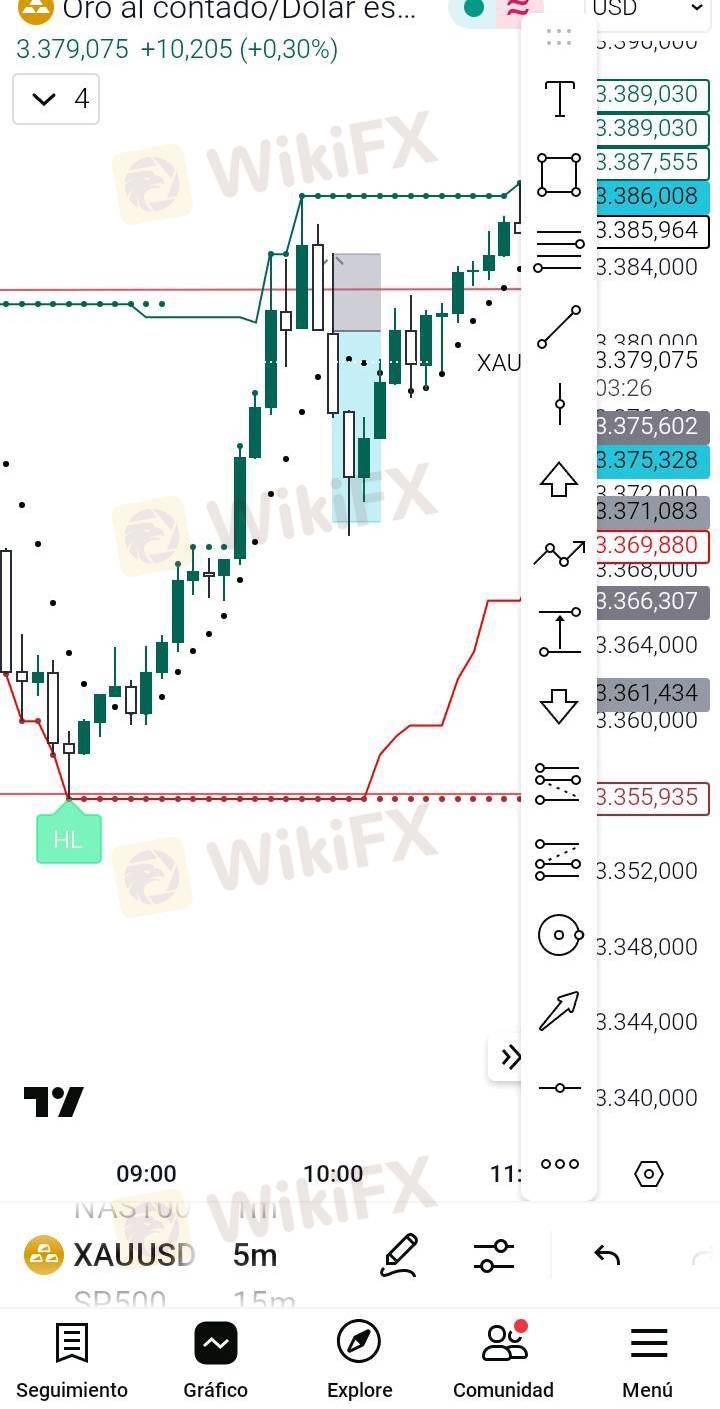This screenshot has height=1409, width=720.
Task: Pick the horizontal lines drawing tool
Action: (x=559, y=251)
